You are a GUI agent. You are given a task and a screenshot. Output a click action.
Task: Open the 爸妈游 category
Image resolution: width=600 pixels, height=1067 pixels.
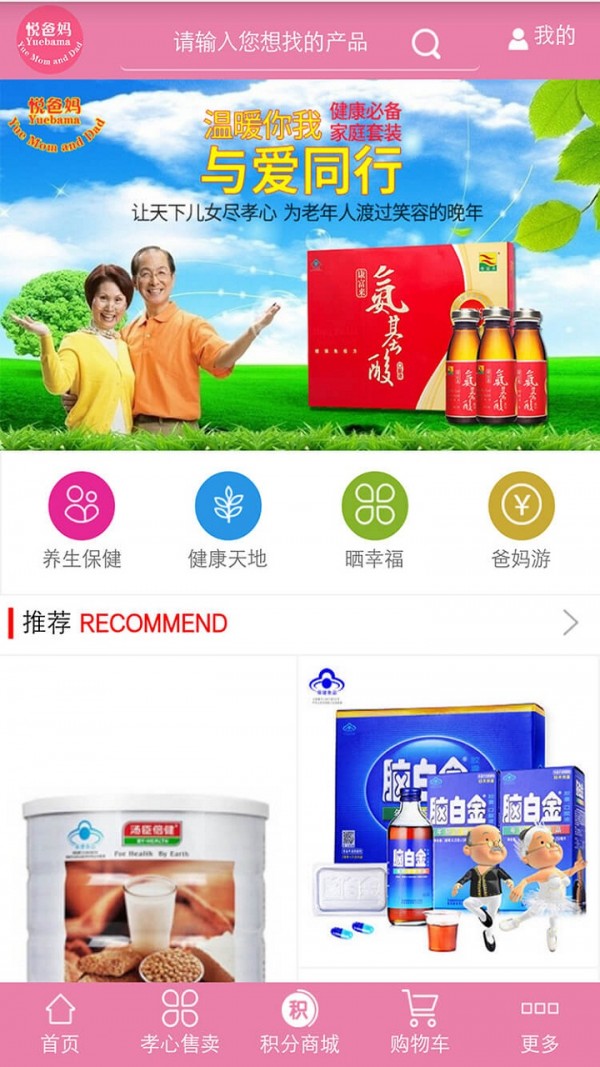click(521, 521)
